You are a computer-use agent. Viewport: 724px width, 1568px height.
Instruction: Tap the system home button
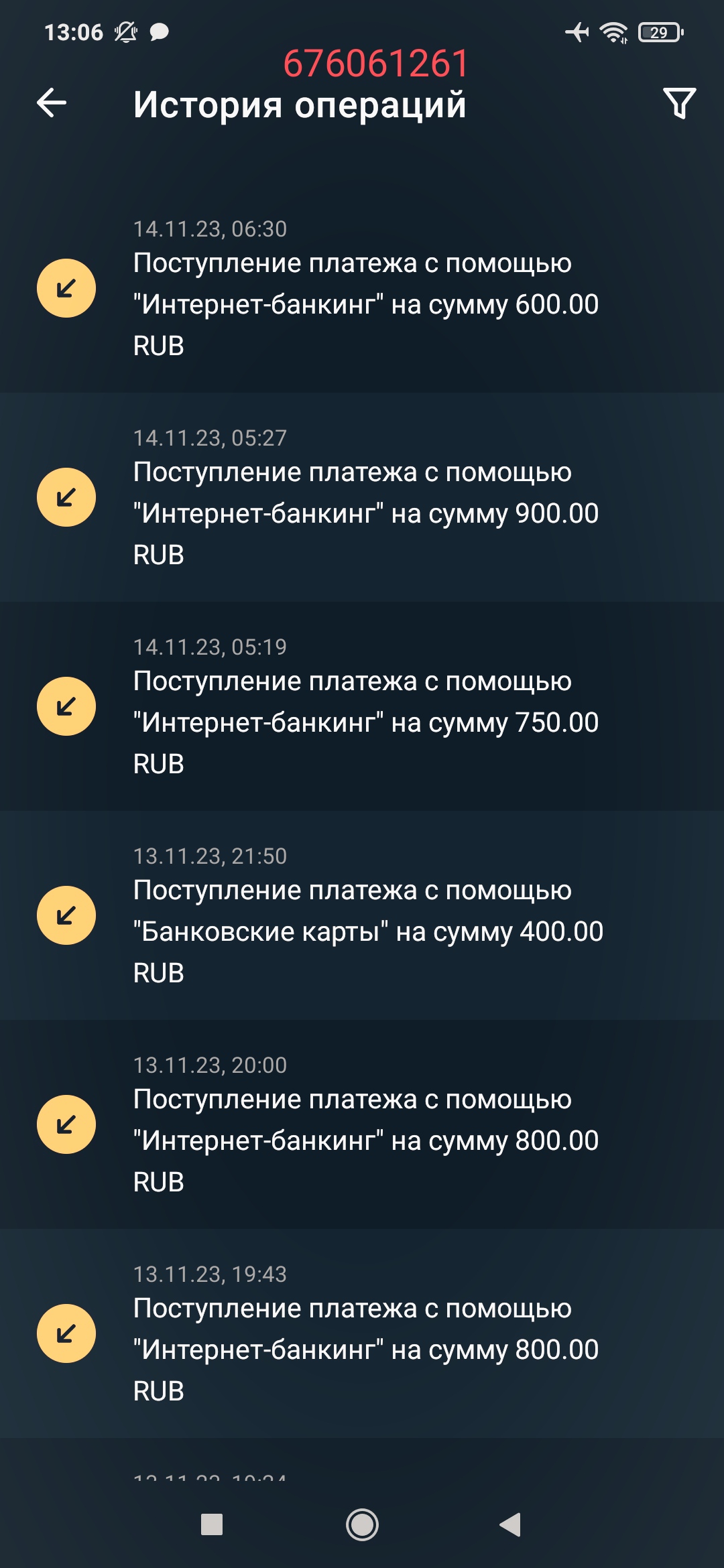(x=362, y=1525)
